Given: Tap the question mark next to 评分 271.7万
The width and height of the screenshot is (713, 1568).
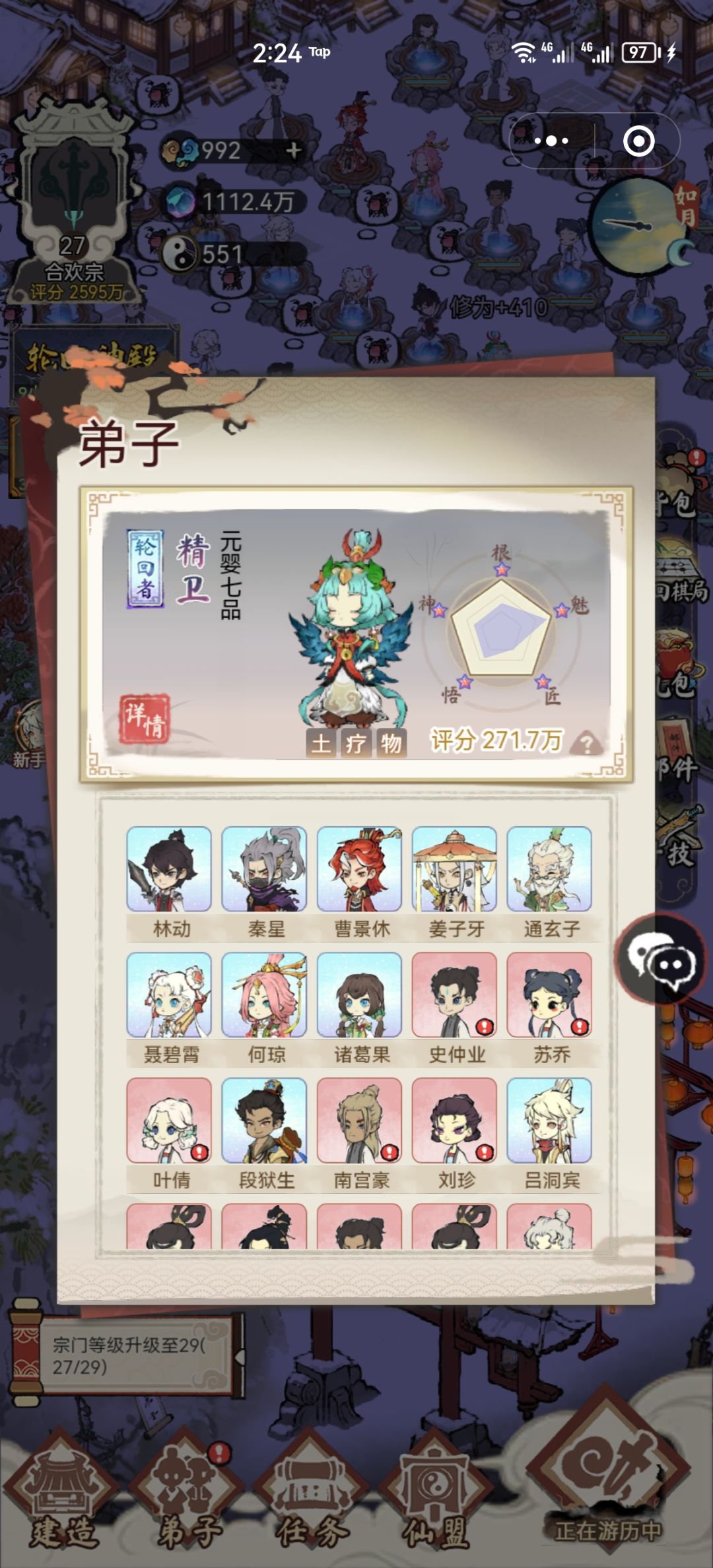Looking at the screenshot, I should pyautogui.click(x=587, y=743).
